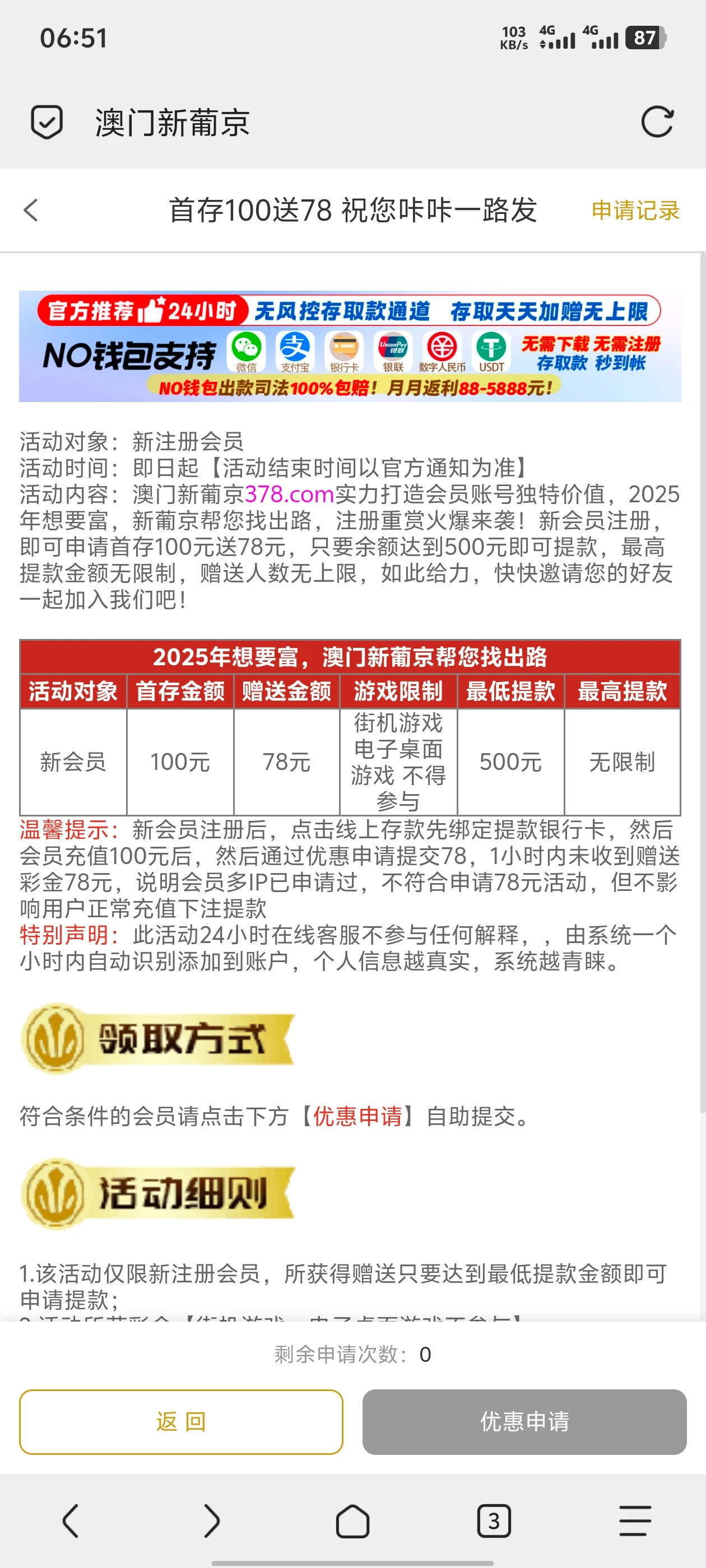Go to the browser home page
The width and height of the screenshot is (706, 1568).
[x=352, y=1521]
